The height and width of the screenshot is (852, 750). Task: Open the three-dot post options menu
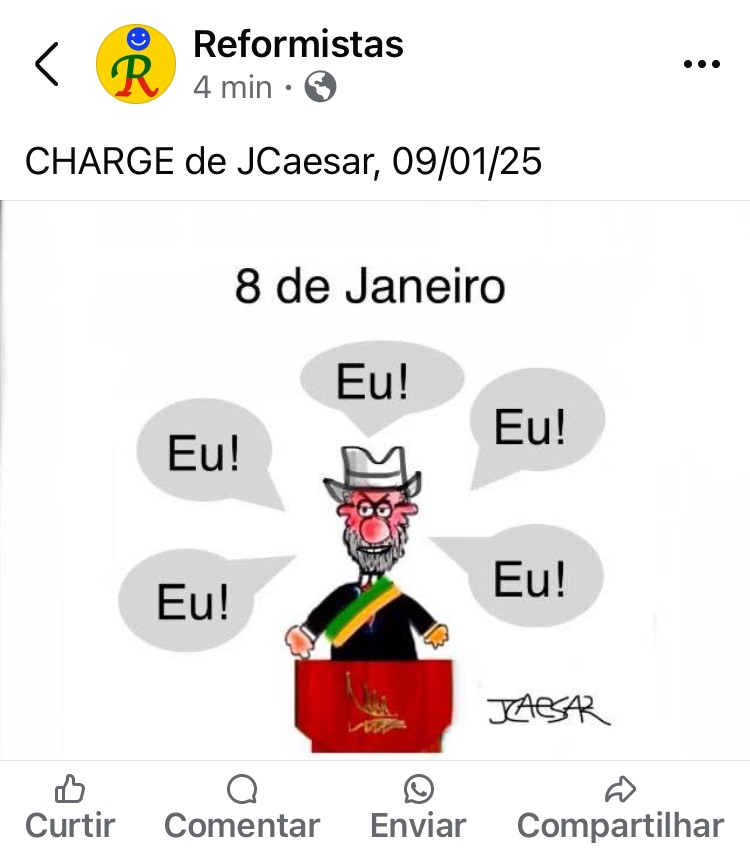pyautogui.click(x=701, y=64)
